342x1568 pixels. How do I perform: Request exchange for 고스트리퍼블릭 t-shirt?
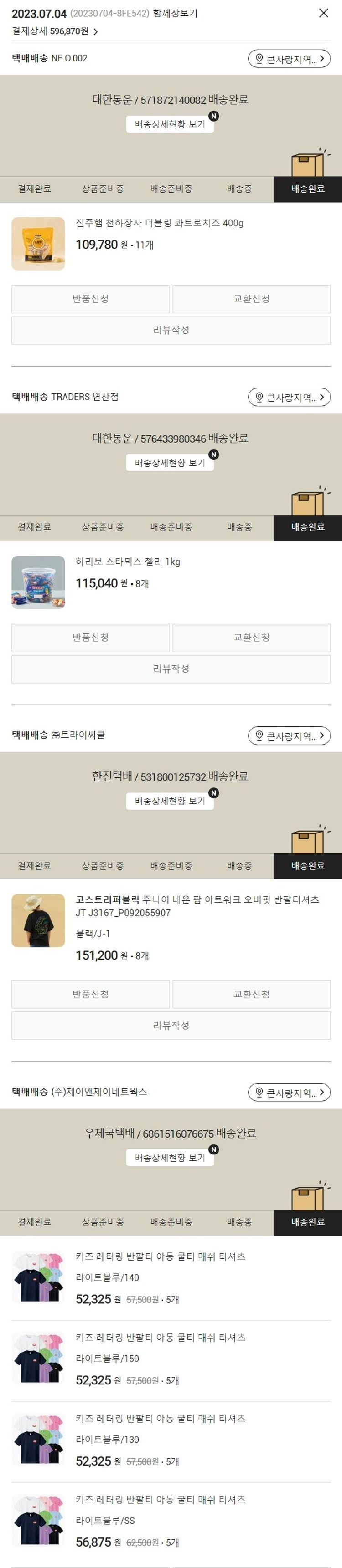pos(251,994)
